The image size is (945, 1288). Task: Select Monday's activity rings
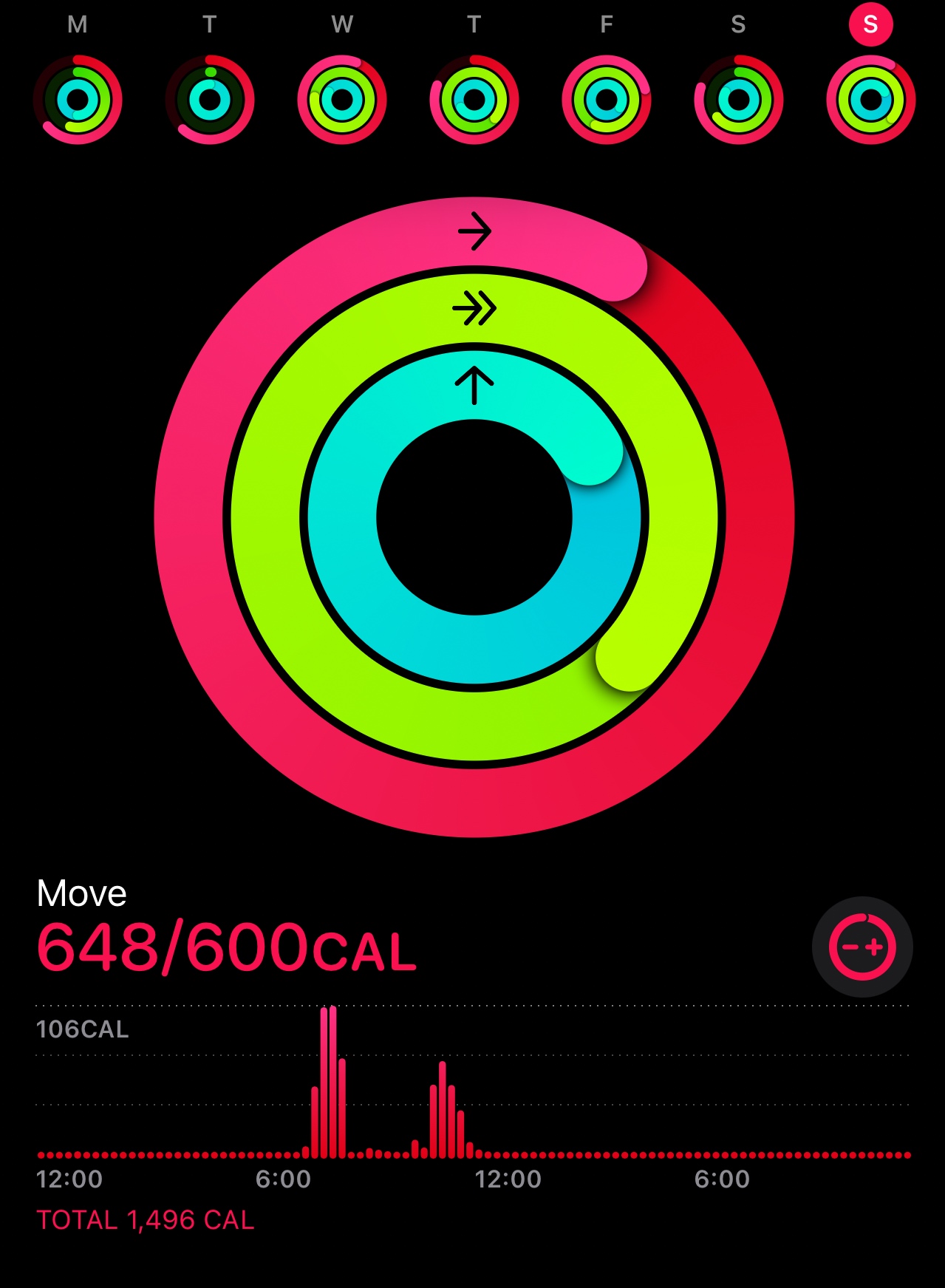coord(78,99)
